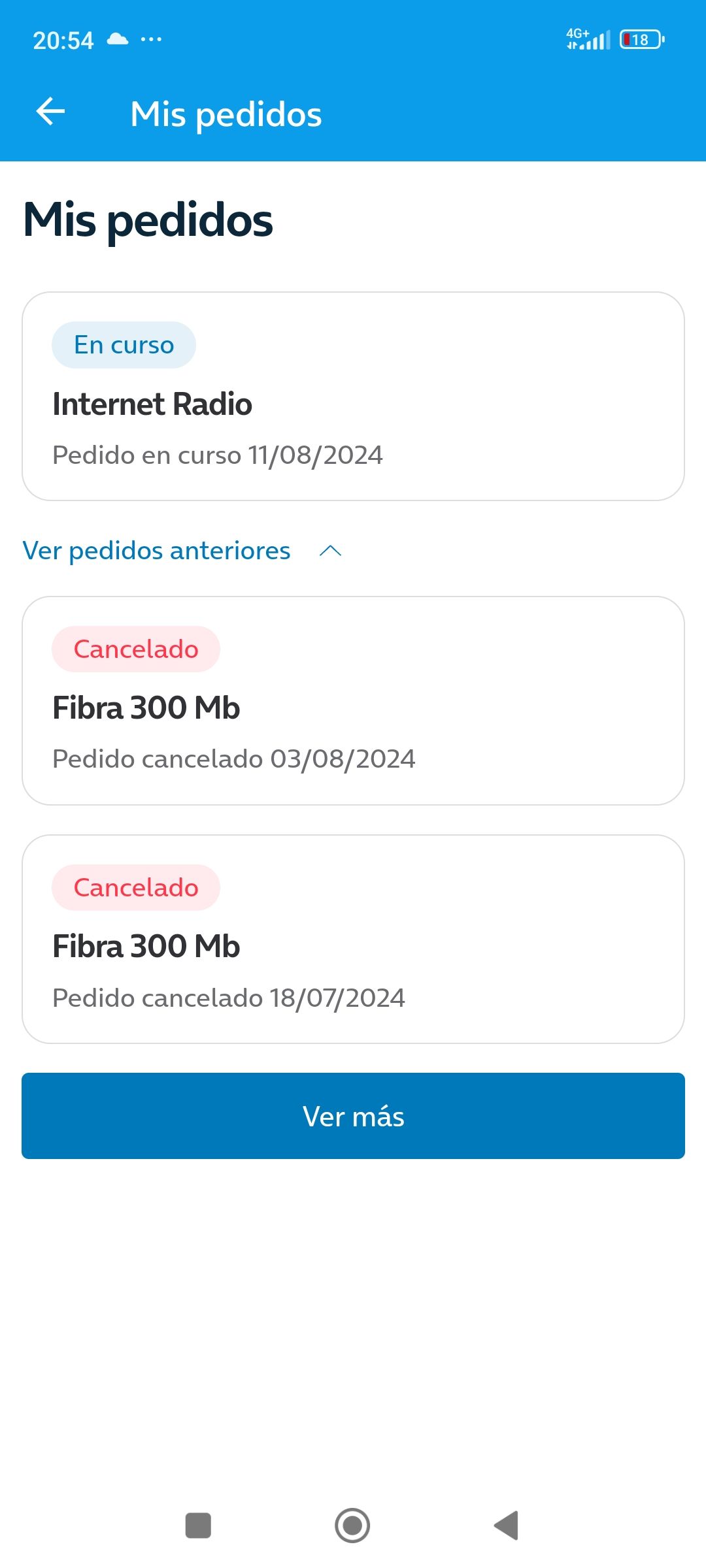Tap the chevron next to Ver pedidos anteriores
Viewport: 706px width, 1568px height.
[x=331, y=551]
